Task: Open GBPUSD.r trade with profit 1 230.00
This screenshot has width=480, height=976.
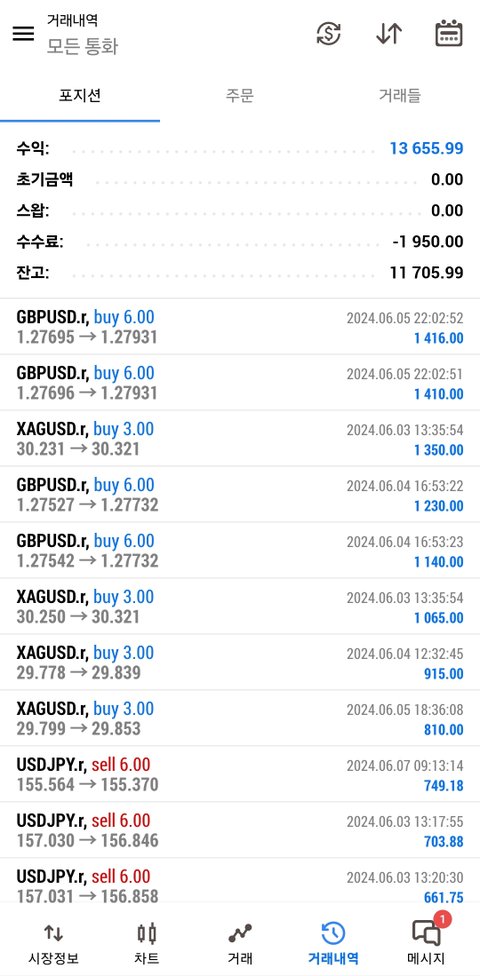Action: coord(240,495)
